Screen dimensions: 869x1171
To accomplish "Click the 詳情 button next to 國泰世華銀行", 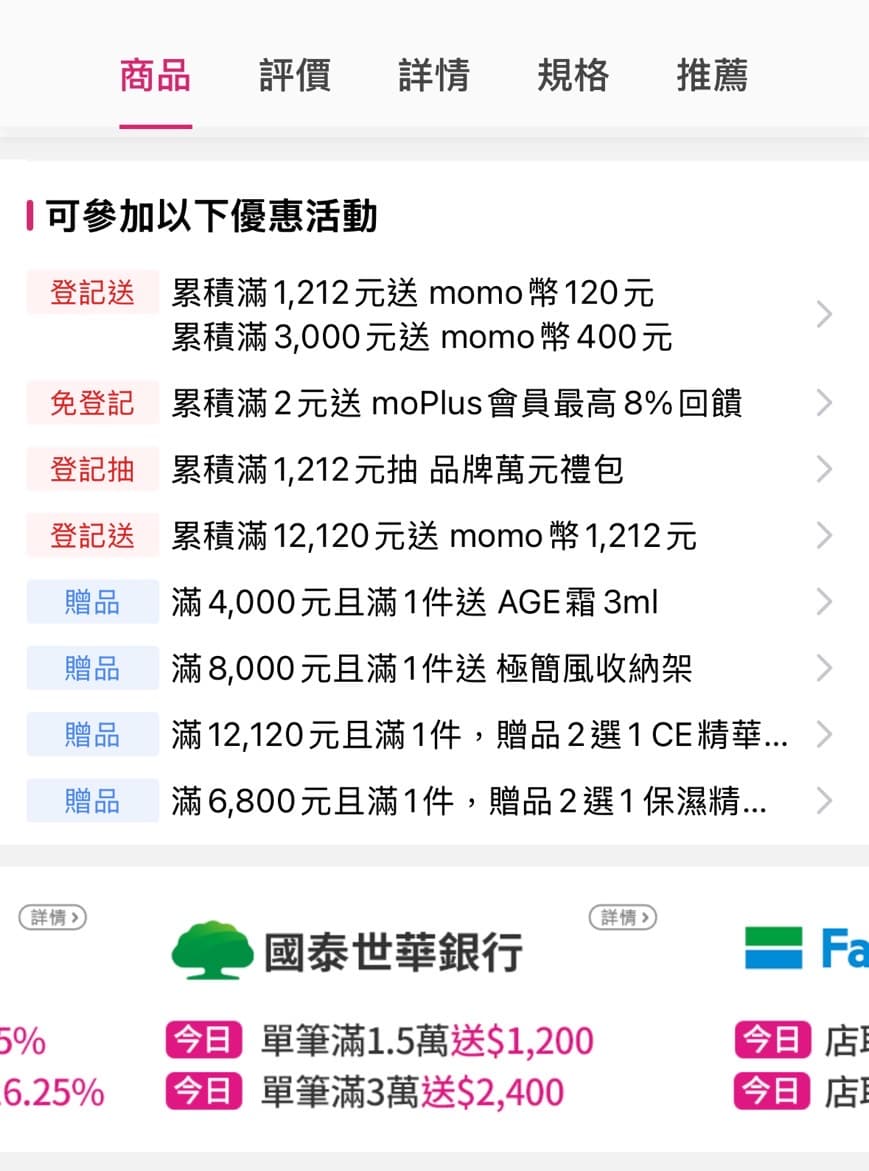I will tap(54, 918).
